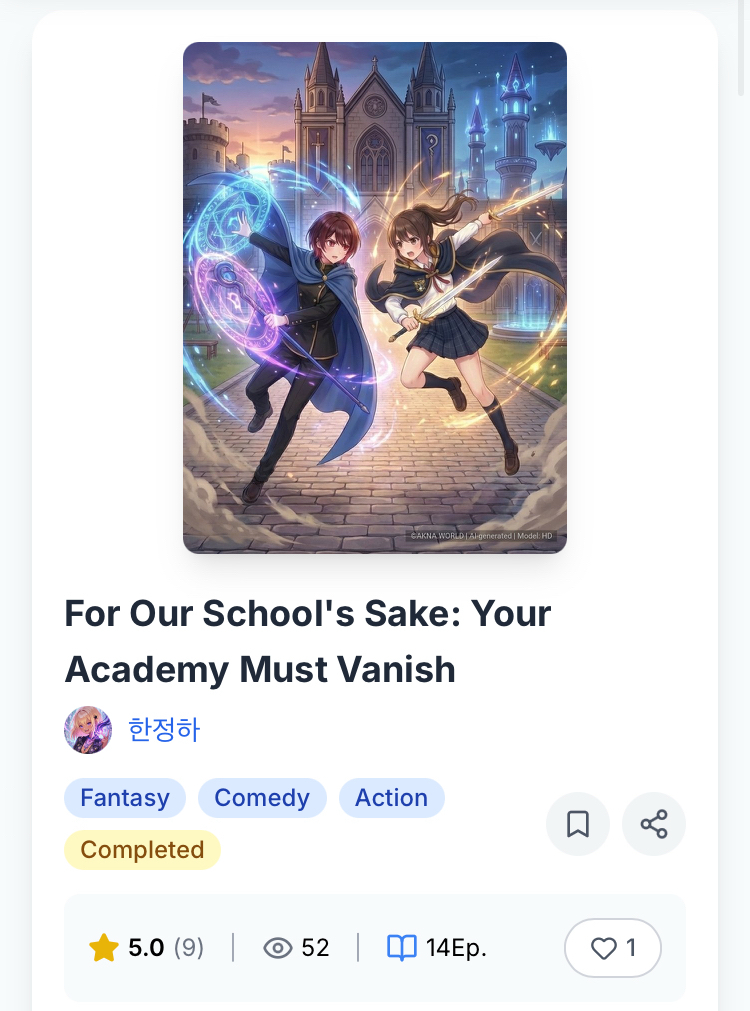Open author 한정하's profile

click(x=164, y=729)
